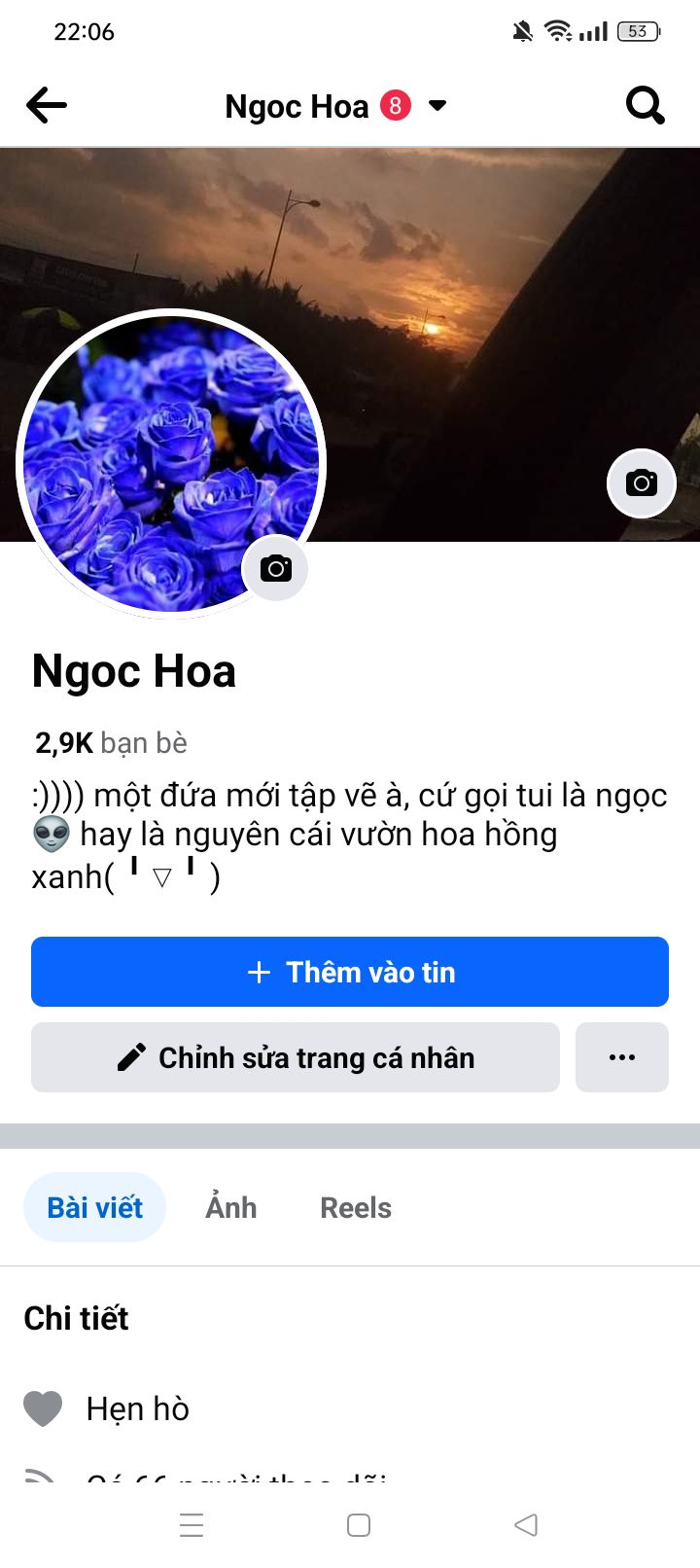Screen dimensions: 700x1568
Task: Open the 2,9K bạn bè friends list
Action: (x=111, y=743)
